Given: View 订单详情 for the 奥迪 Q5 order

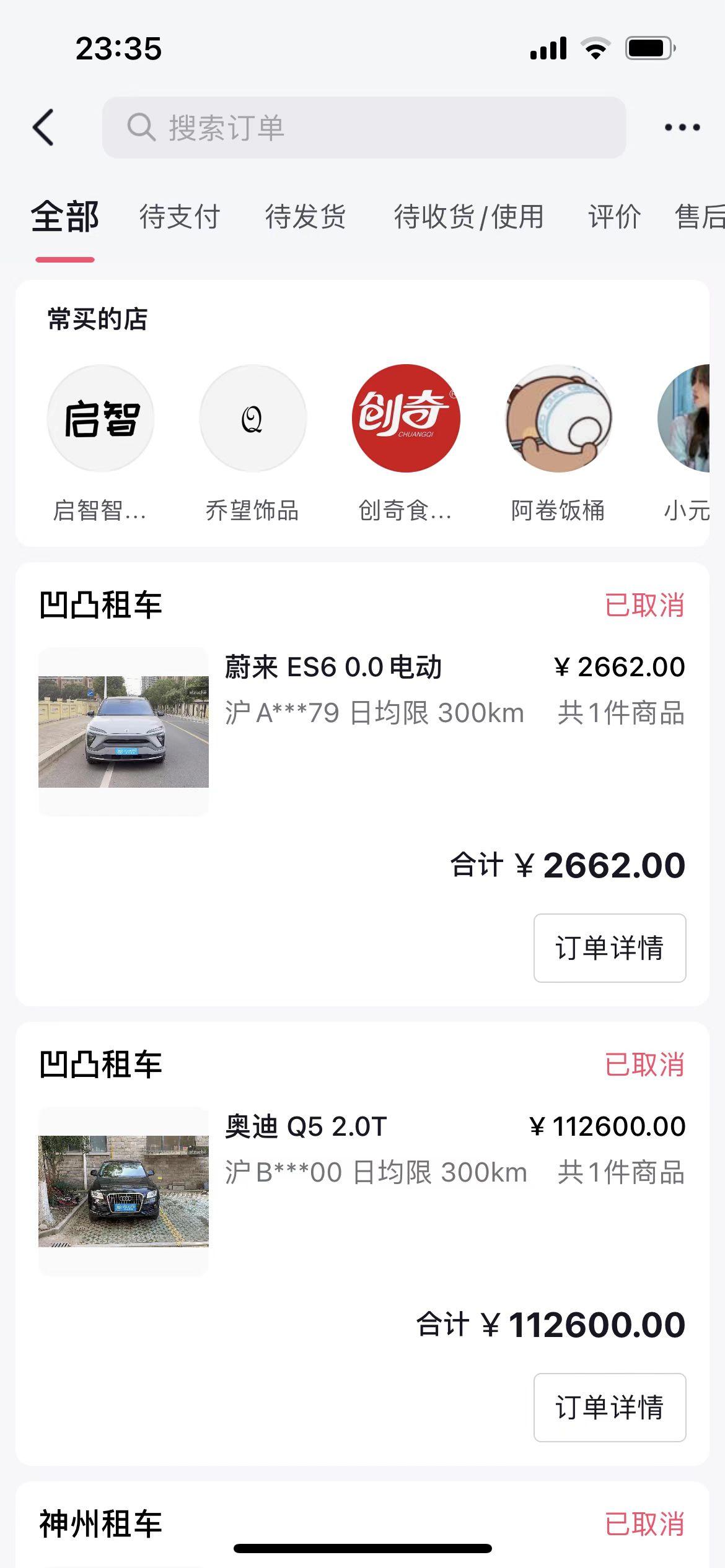Looking at the screenshot, I should [609, 1407].
